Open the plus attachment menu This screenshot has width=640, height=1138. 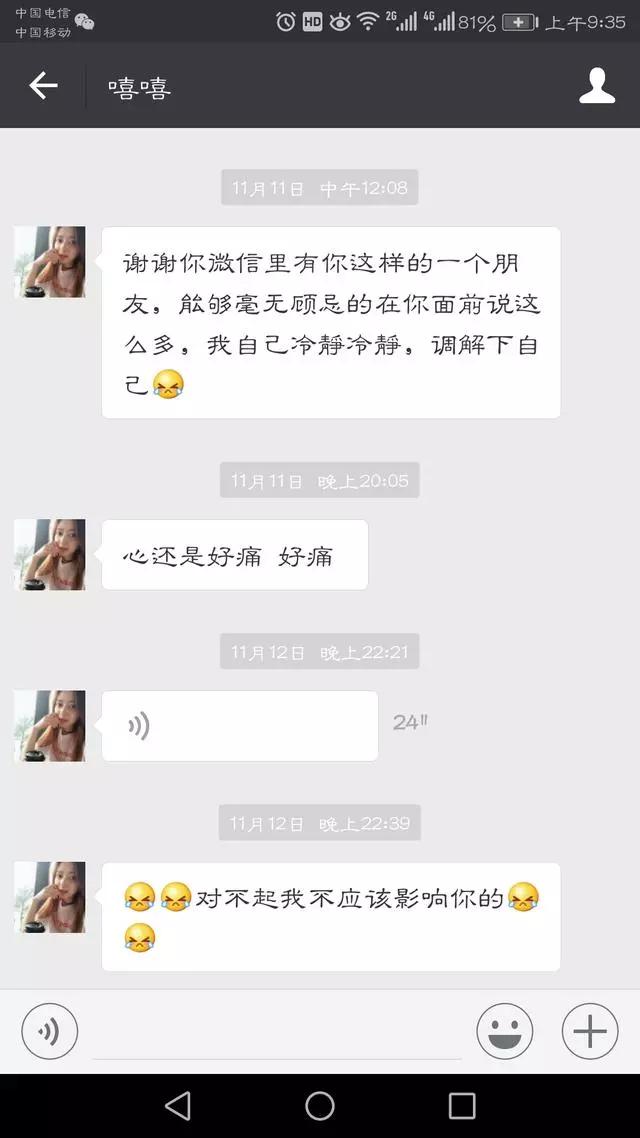589,1031
